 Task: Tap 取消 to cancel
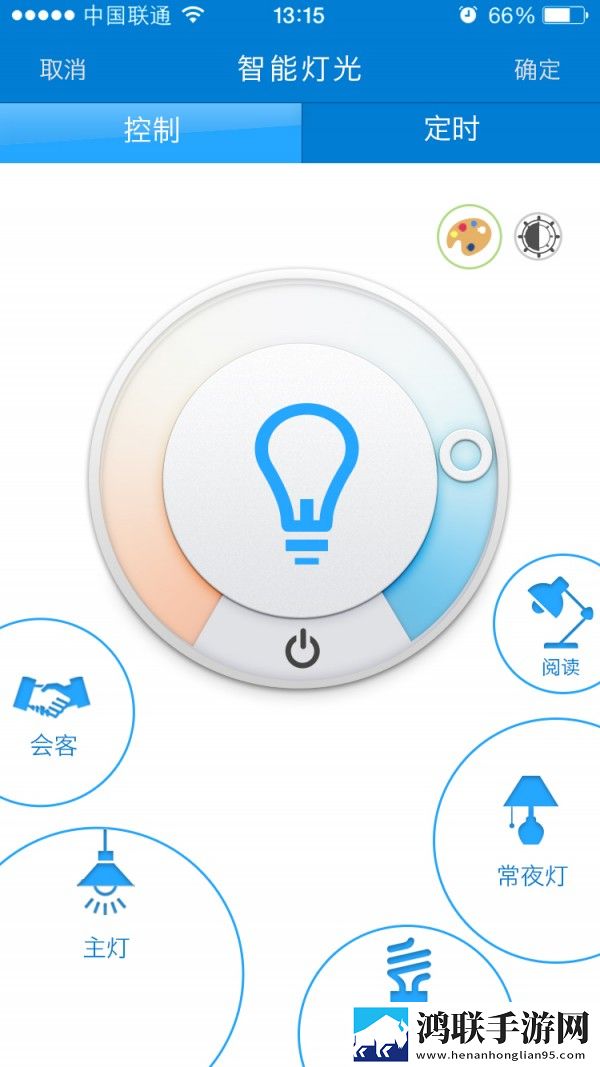point(63,70)
